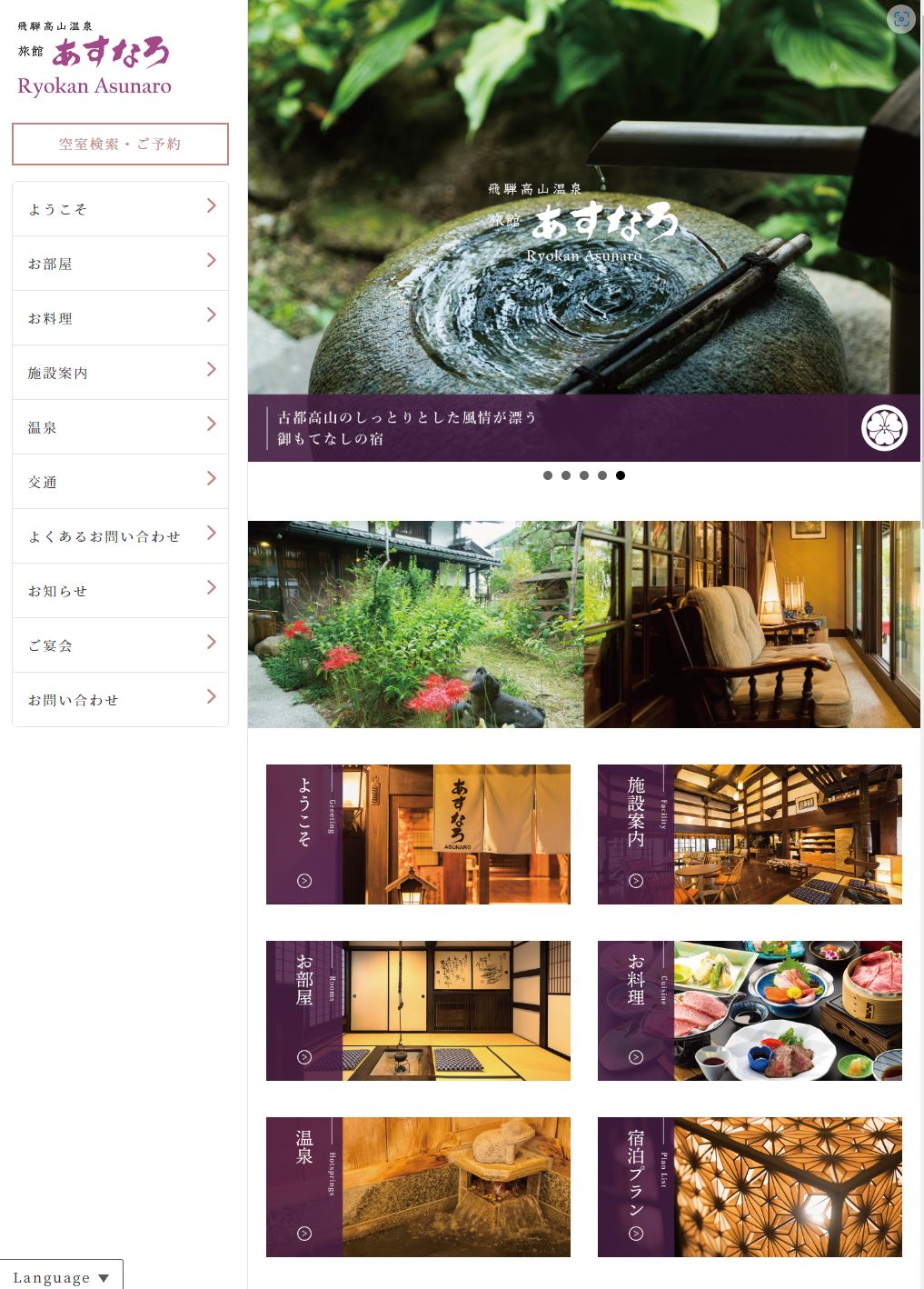
Task: Open the ようこそ menu item
Action: pyautogui.click(x=120, y=209)
